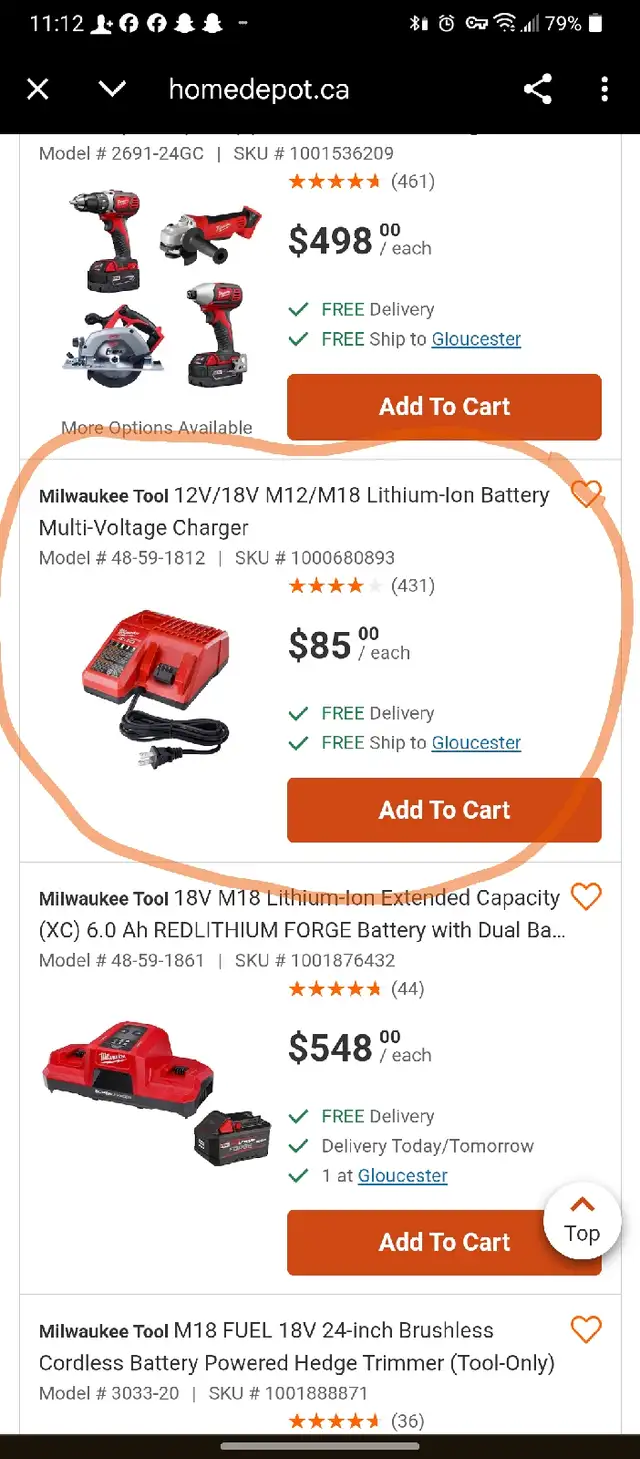
Task: Add the $85 Multi-Voltage Charger to cart
Action: pyautogui.click(x=444, y=810)
